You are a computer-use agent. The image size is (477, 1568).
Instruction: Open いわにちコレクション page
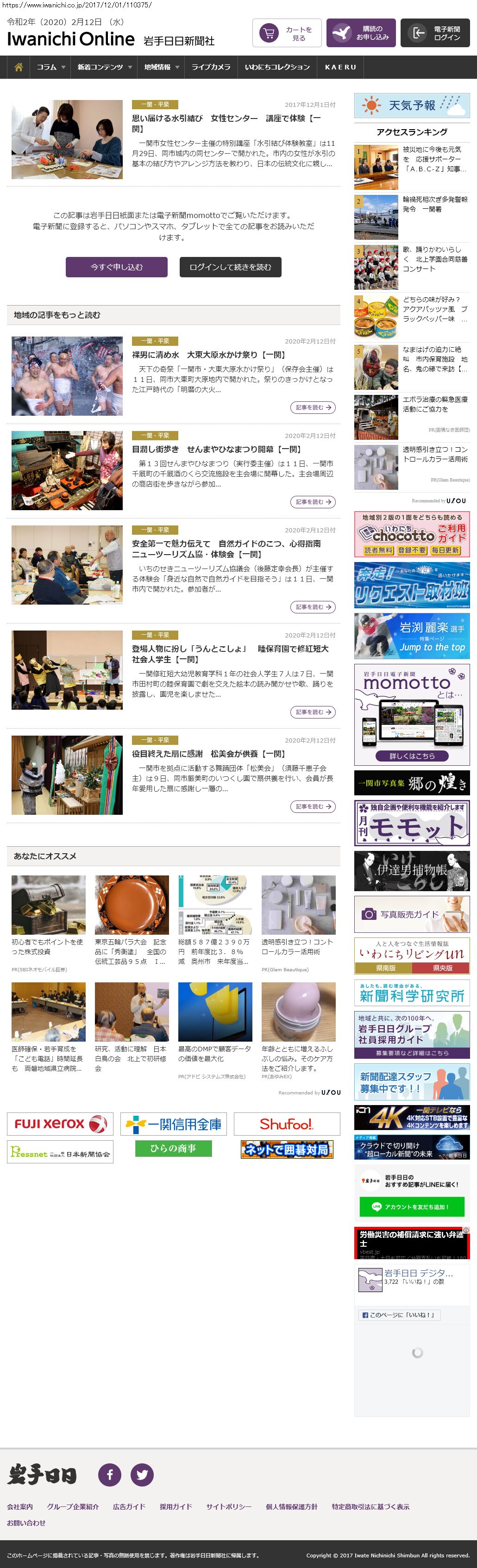click(277, 67)
